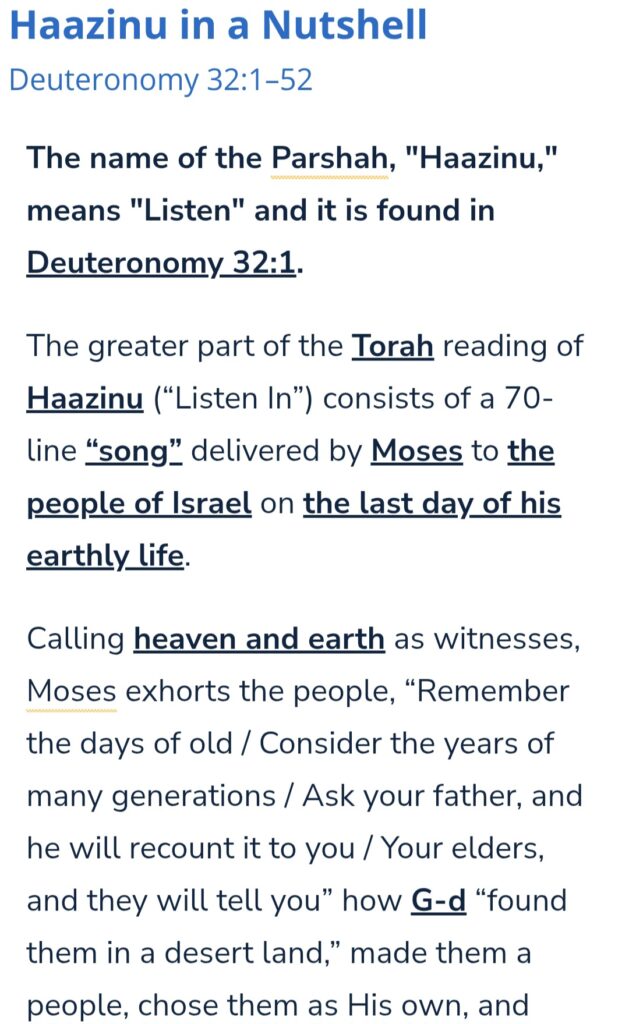Viewport: 629px width, 1024px height.
Task: Open the underlined Moses link
Action: [417, 451]
